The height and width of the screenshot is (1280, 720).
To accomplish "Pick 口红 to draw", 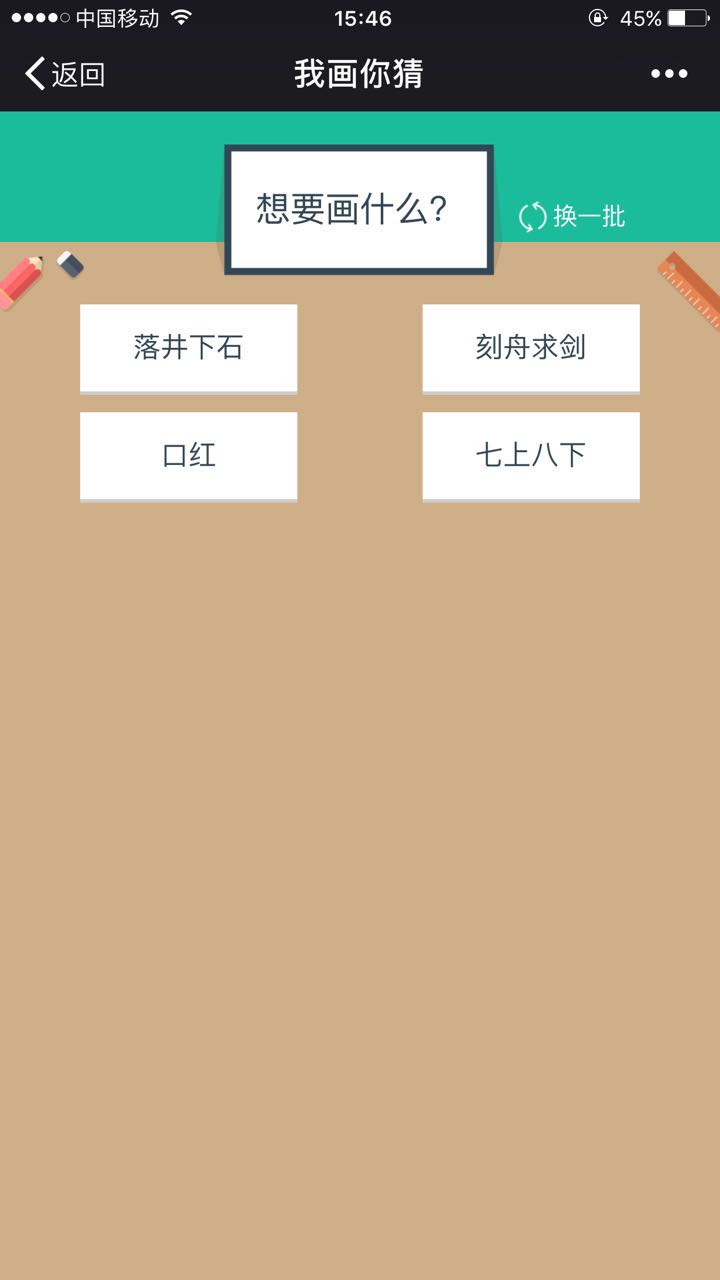I will click(188, 457).
